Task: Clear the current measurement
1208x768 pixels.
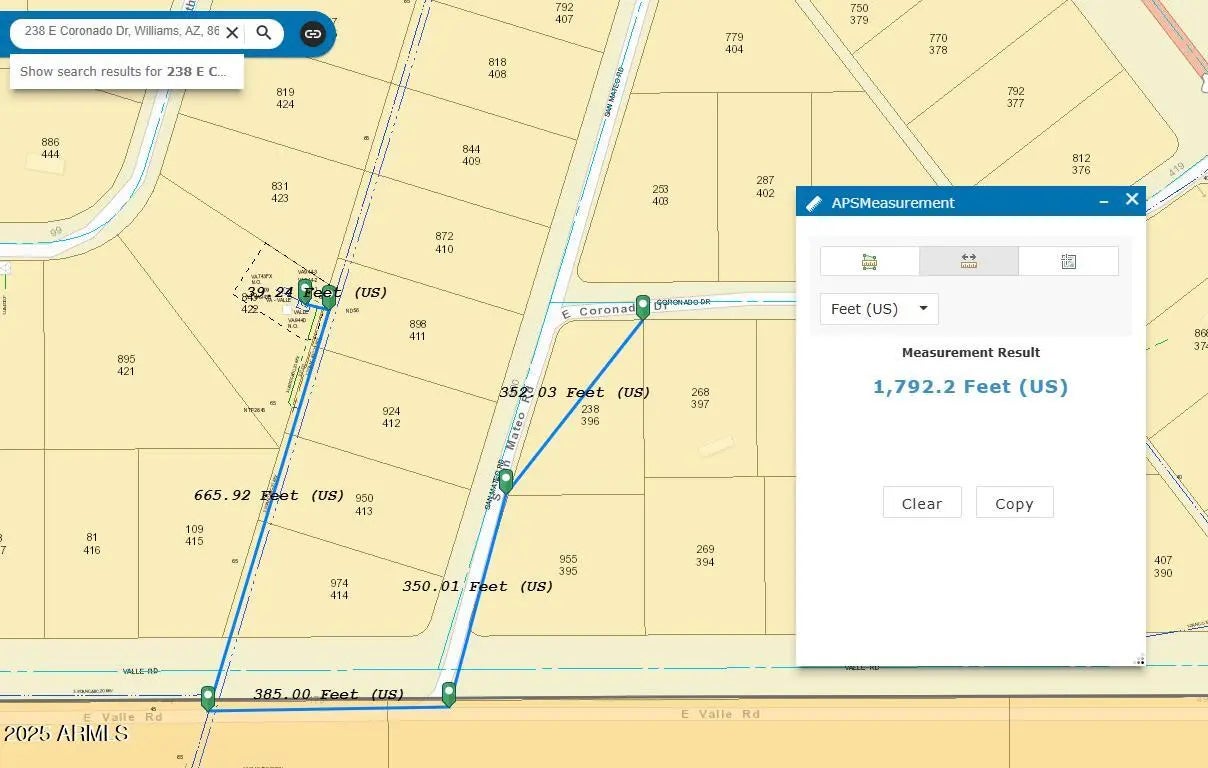Action: tap(921, 503)
